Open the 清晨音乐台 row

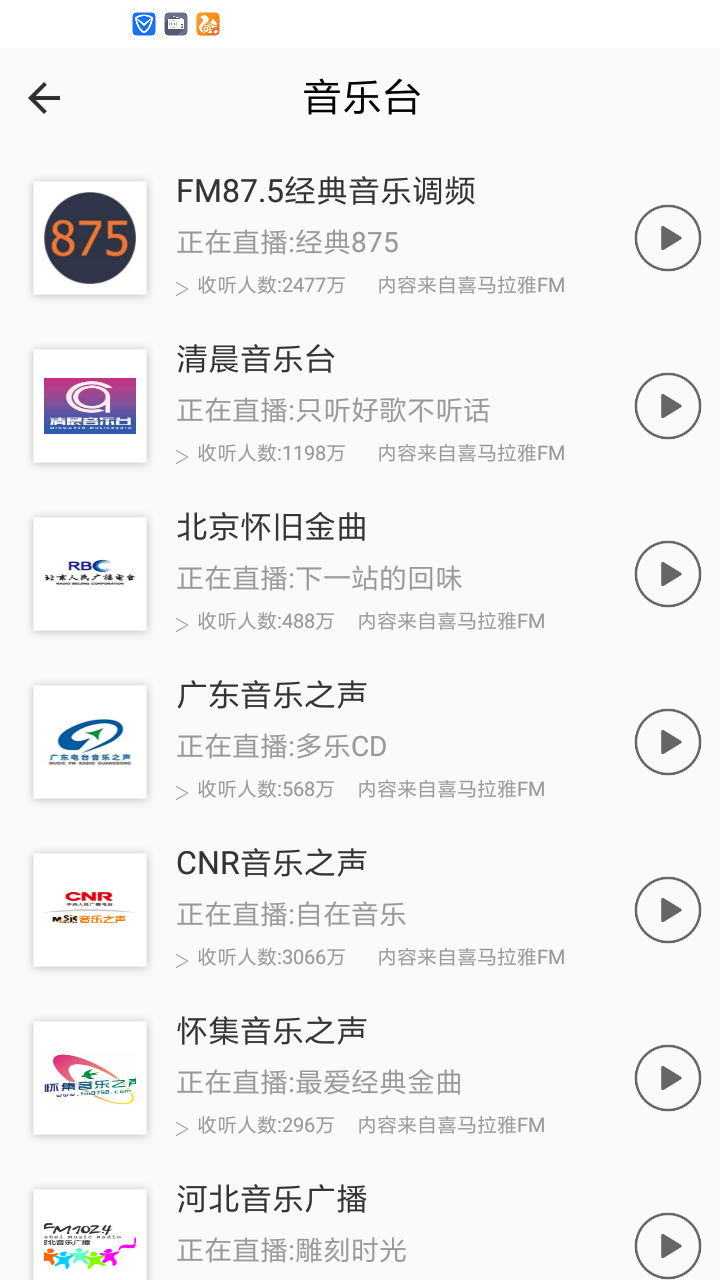pos(255,359)
